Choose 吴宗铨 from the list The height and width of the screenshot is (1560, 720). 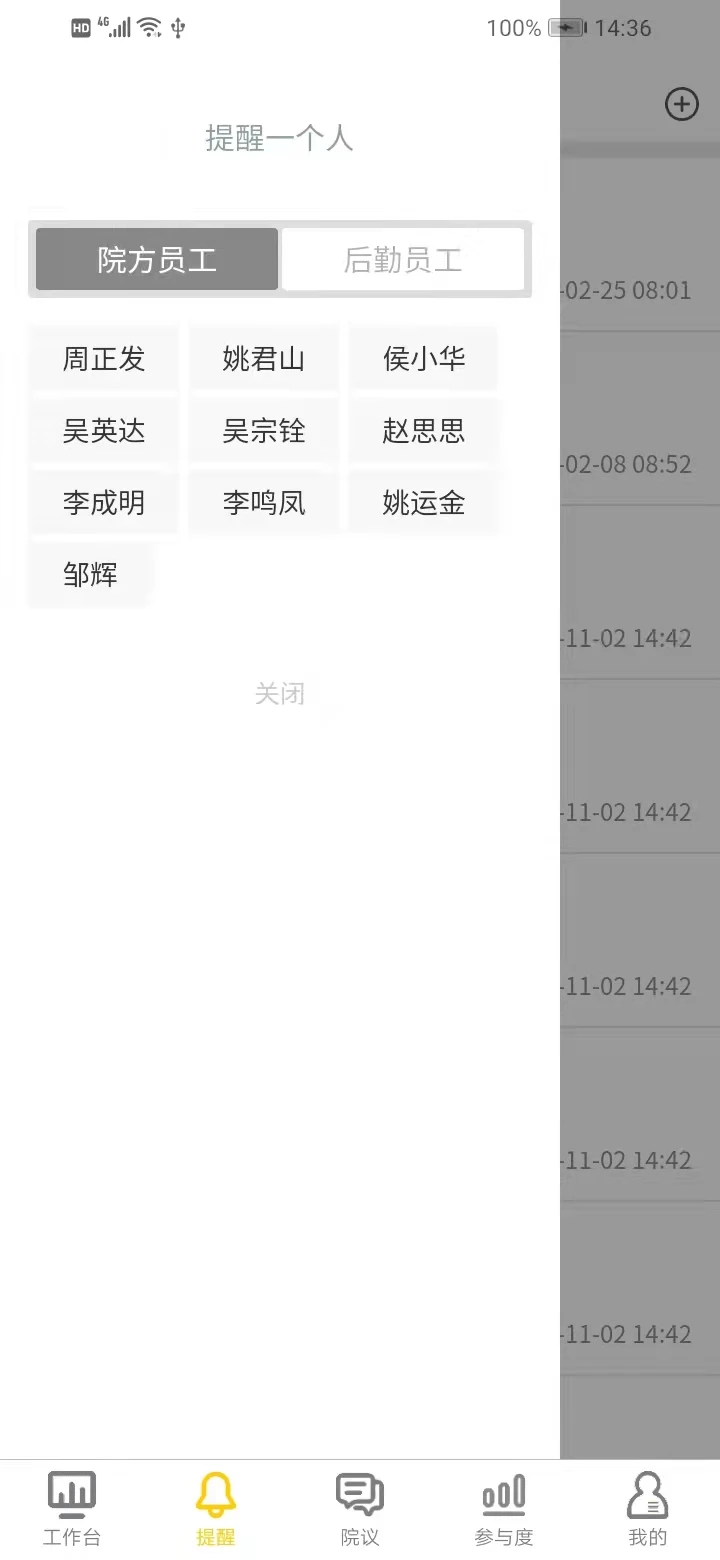pyautogui.click(x=262, y=430)
